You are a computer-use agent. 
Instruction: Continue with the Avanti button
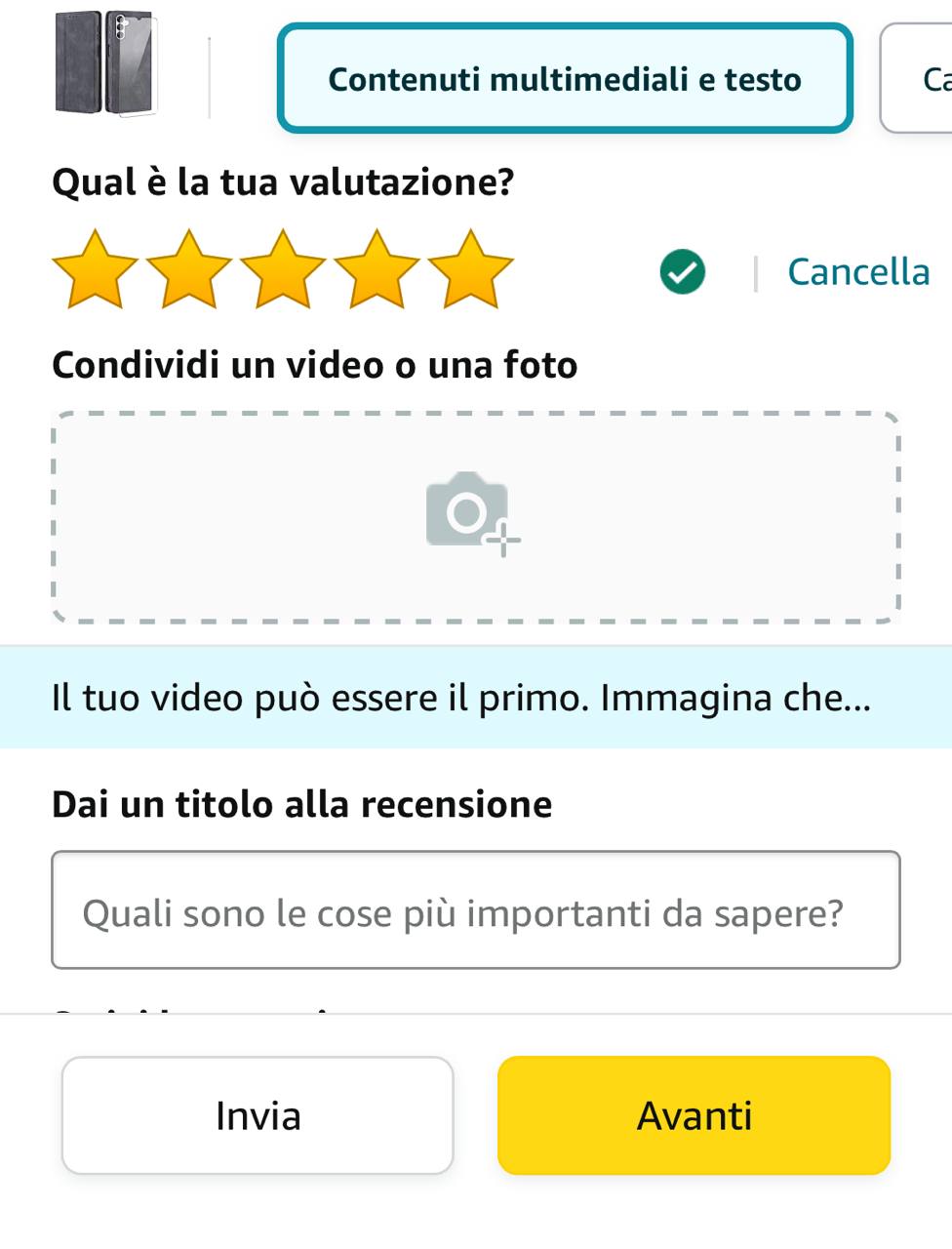[694, 1115]
